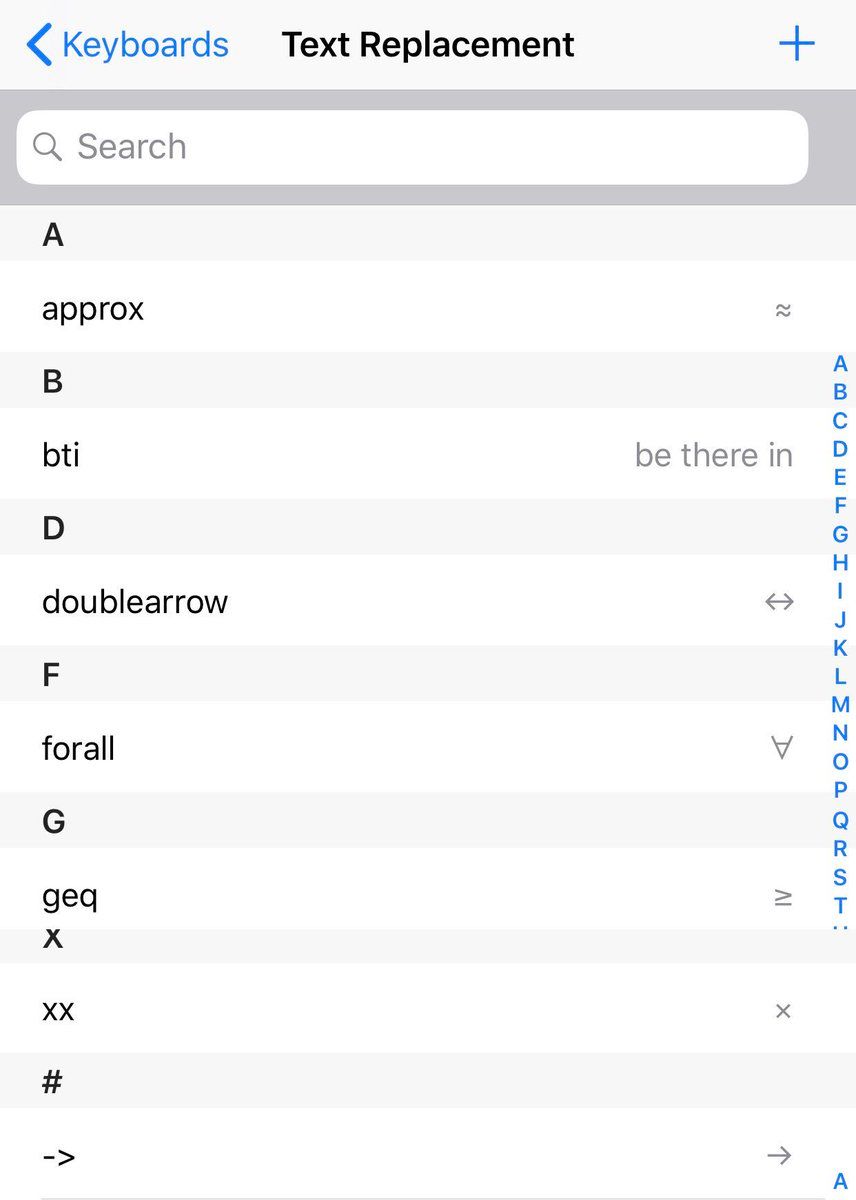The image size is (856, 1200).
Task: Jump to letter G in index
Action: point(840,535)
